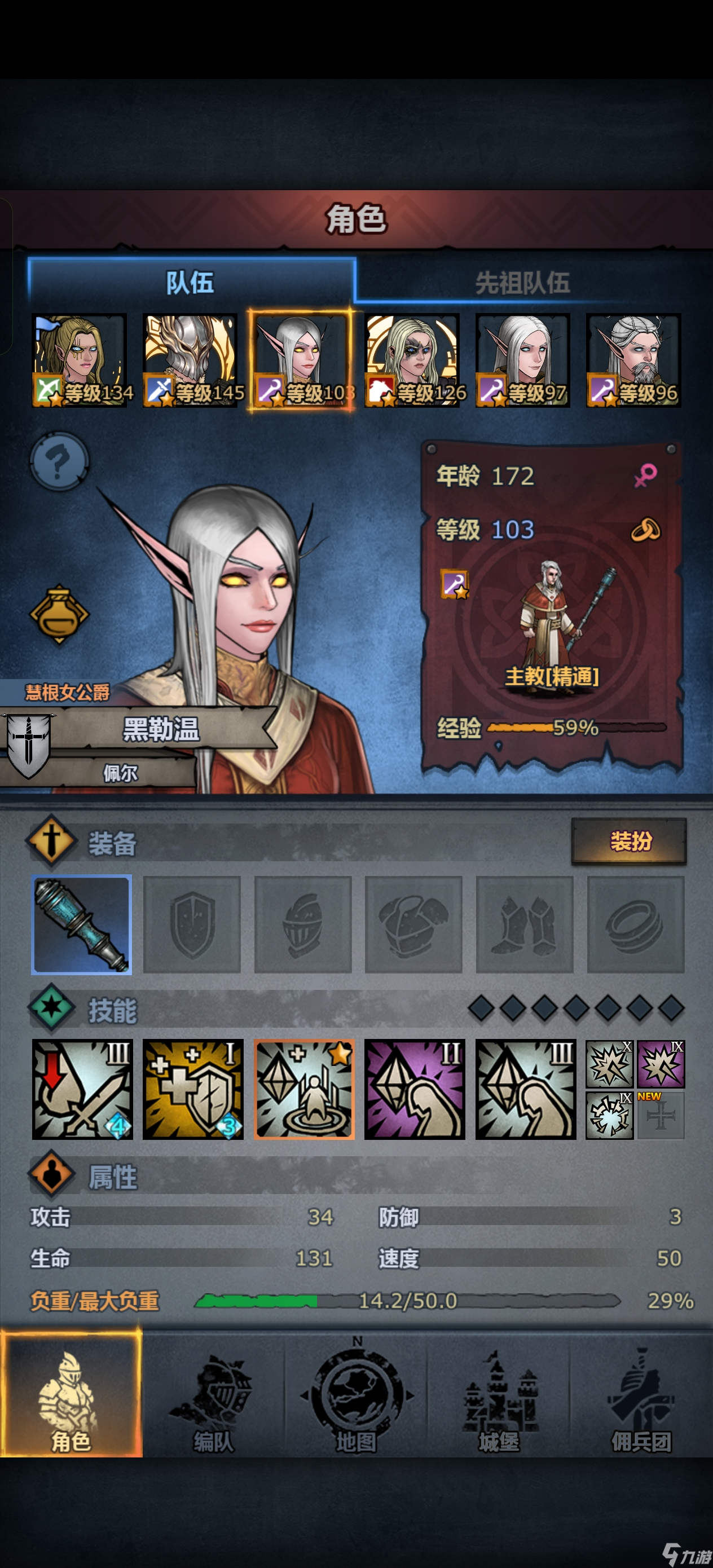The height and width of the screenshot is (1568, 713).
Task: Open the 装扮 costume button
Action: (629, 841)
